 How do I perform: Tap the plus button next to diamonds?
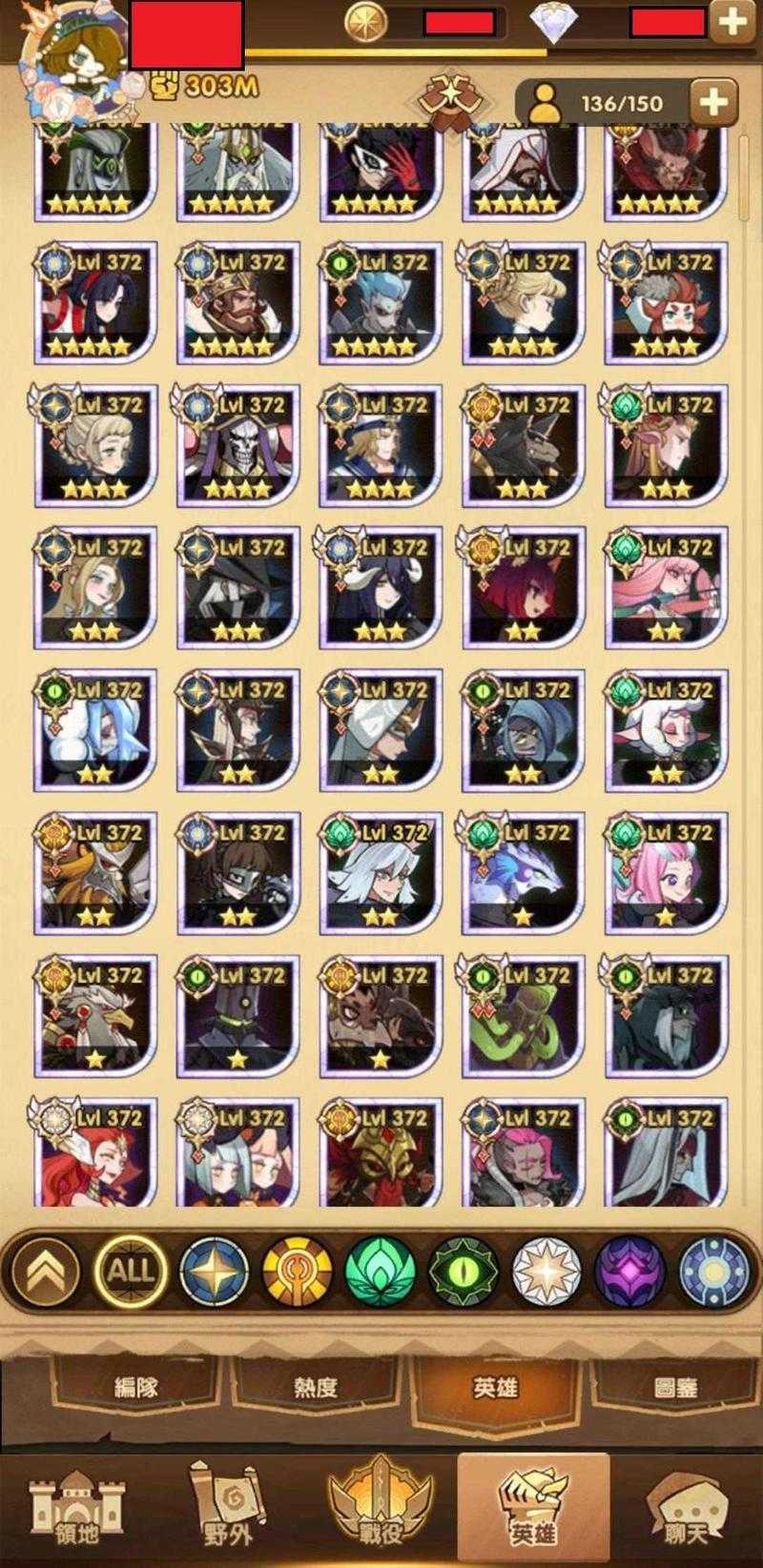click(x=732, y=23)
